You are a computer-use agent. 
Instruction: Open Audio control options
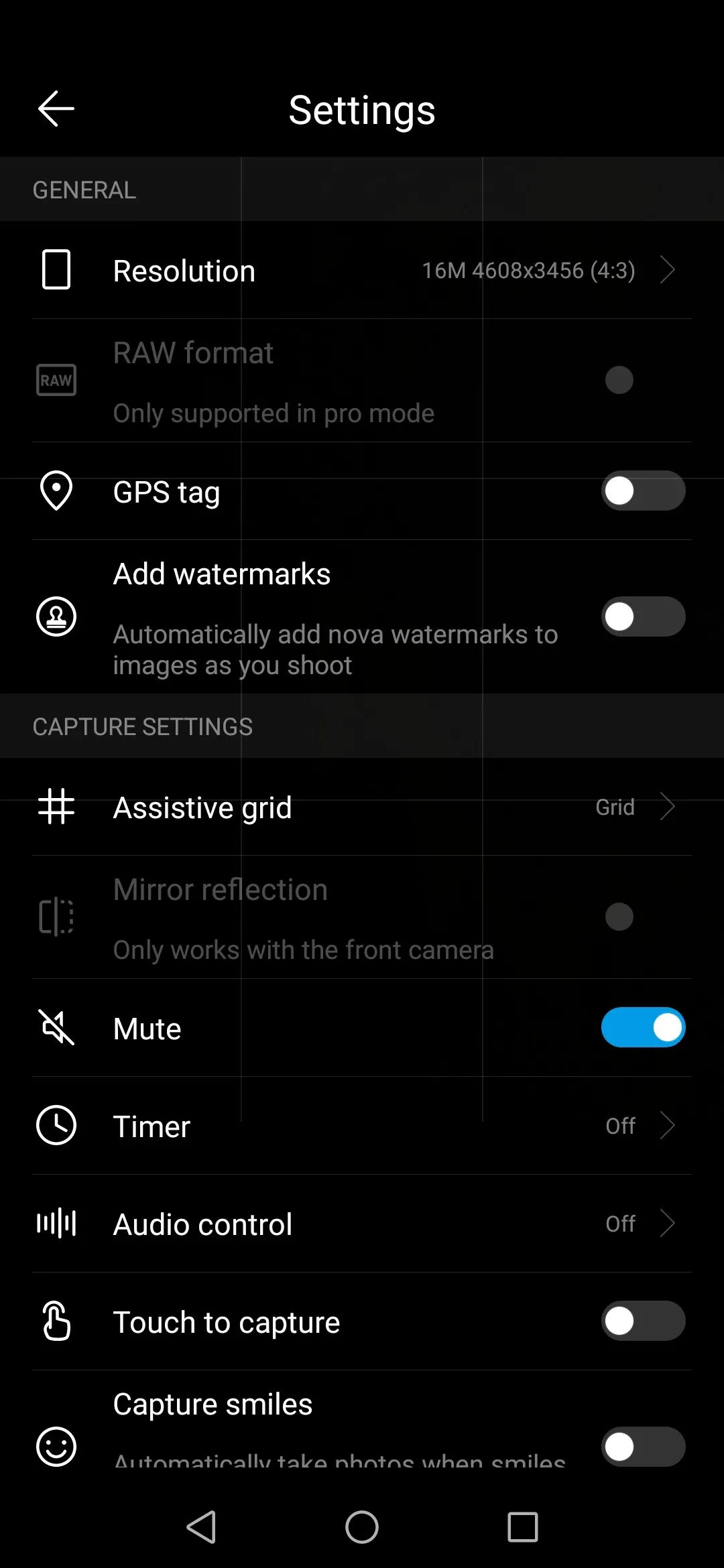362,1224
